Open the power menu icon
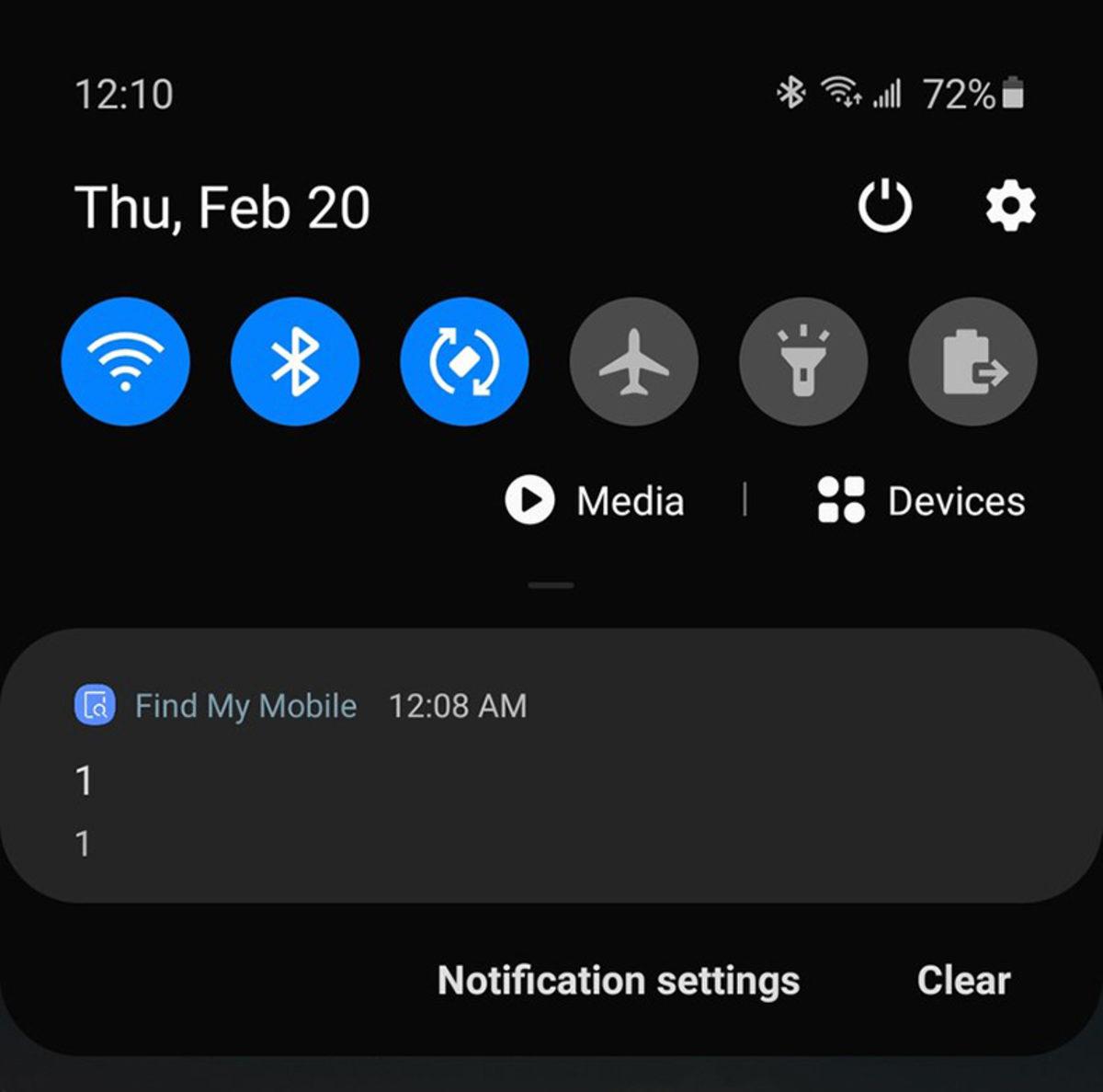 (x=884, y=206)
